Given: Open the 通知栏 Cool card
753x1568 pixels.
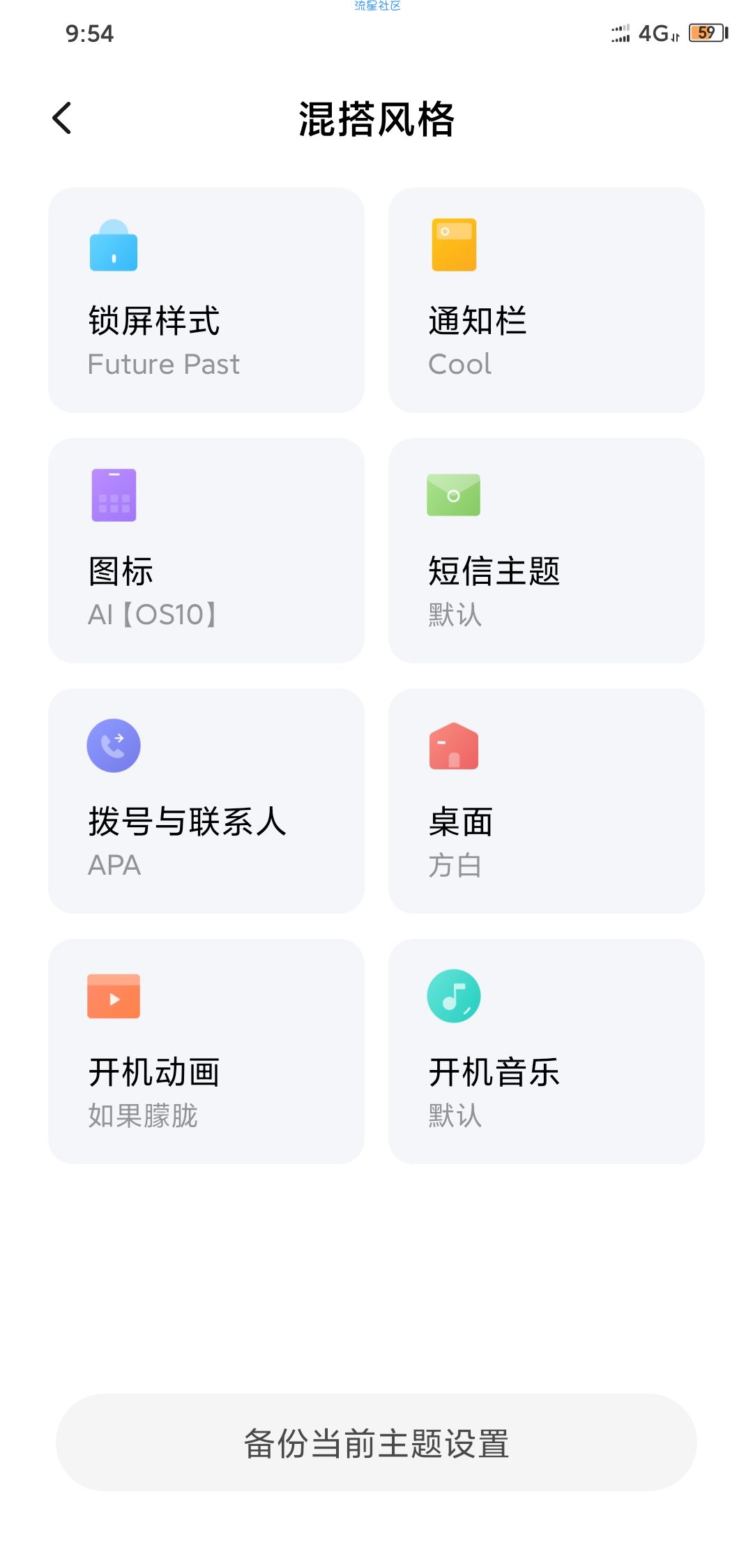Looking at the screenshot, I should 547,300.
